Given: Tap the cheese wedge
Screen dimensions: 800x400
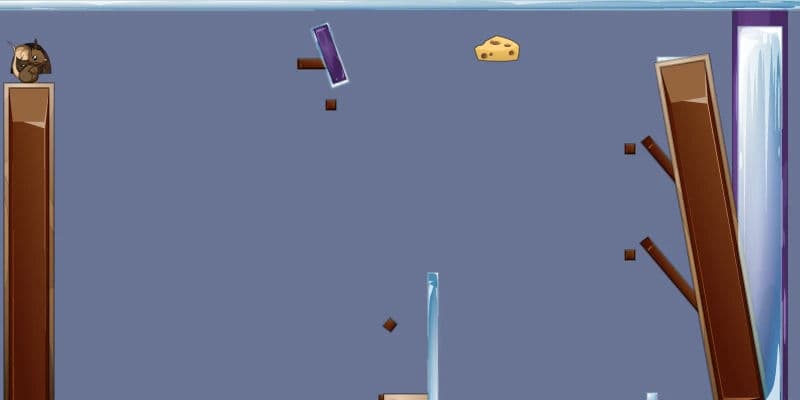Looking at the screenshot, I should 497,49.
